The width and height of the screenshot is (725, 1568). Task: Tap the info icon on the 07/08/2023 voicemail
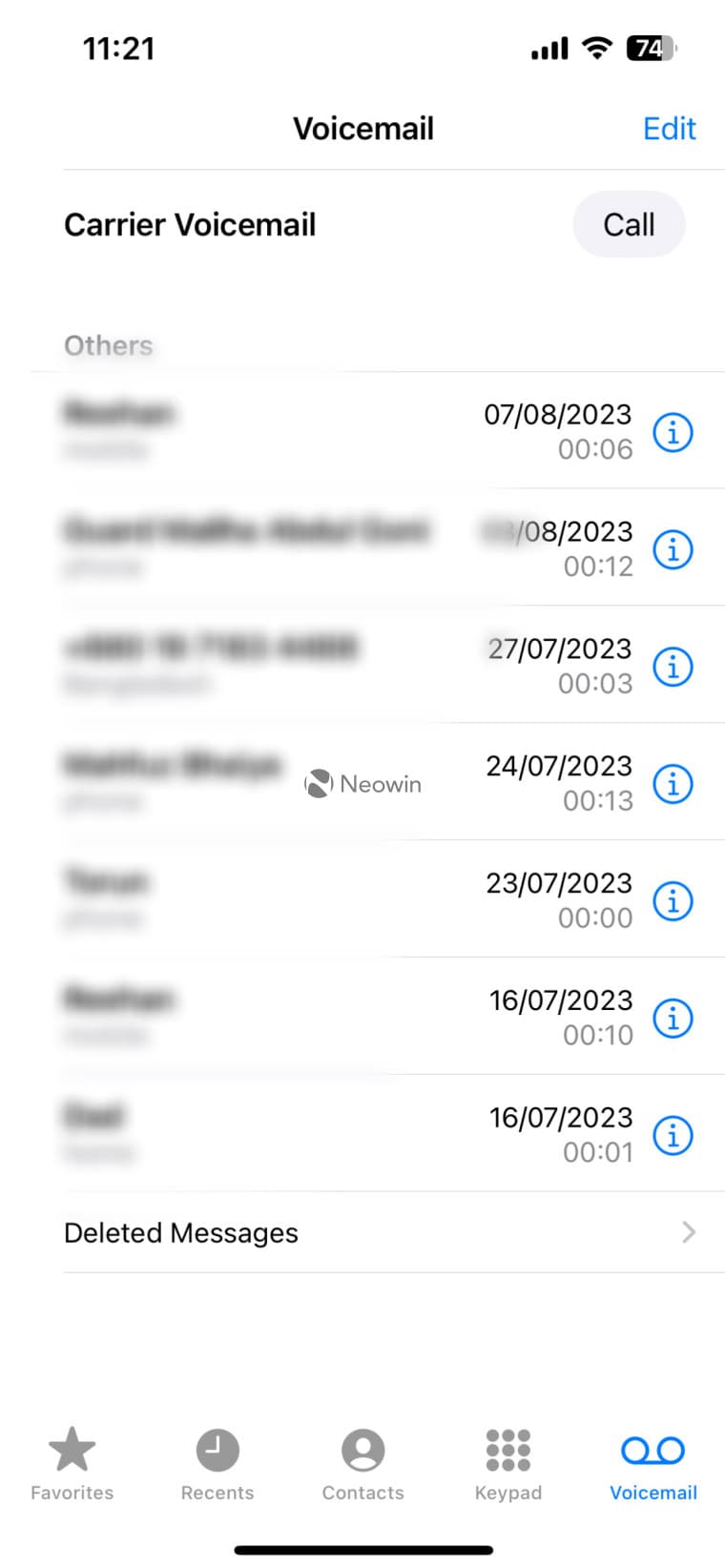(673, 432)
